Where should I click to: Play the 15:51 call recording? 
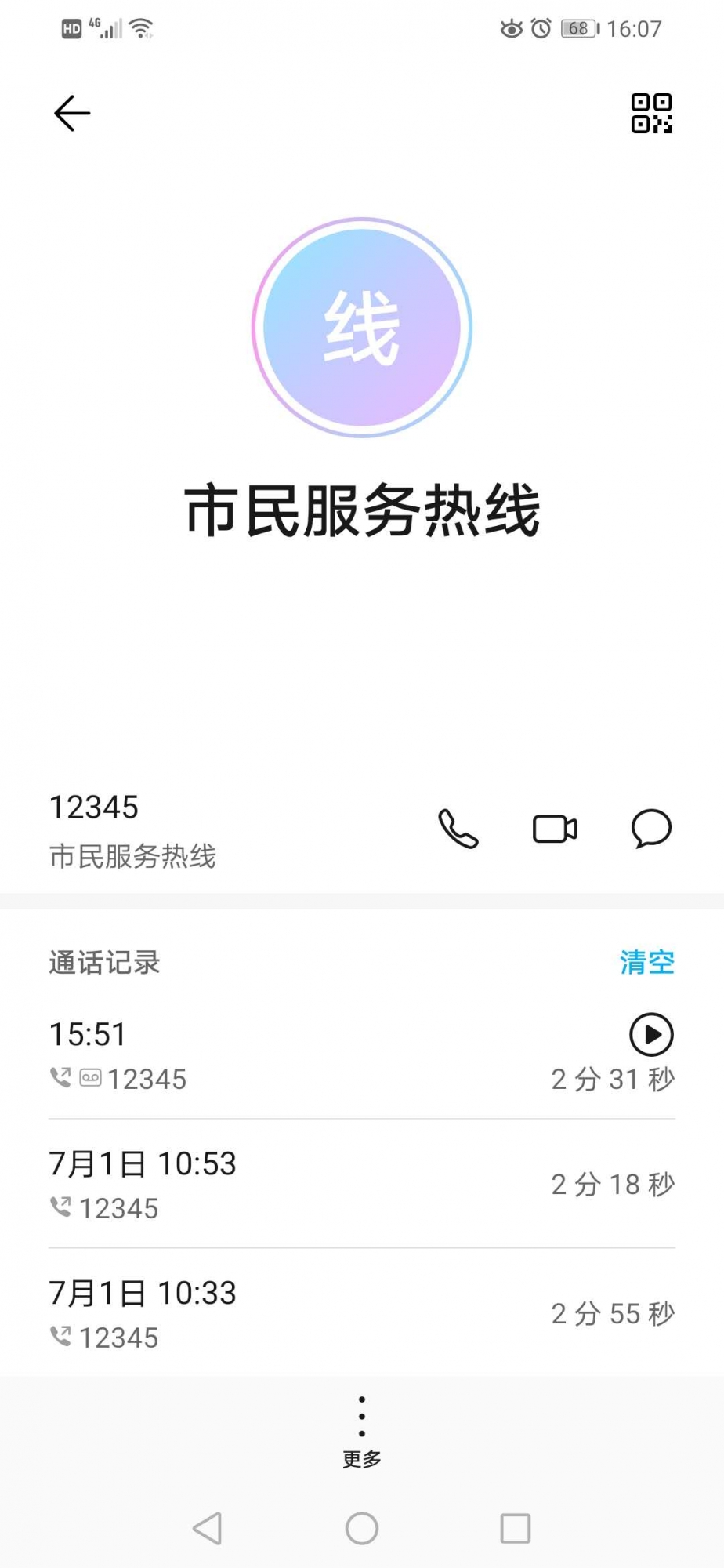(x=651, y=1035)
